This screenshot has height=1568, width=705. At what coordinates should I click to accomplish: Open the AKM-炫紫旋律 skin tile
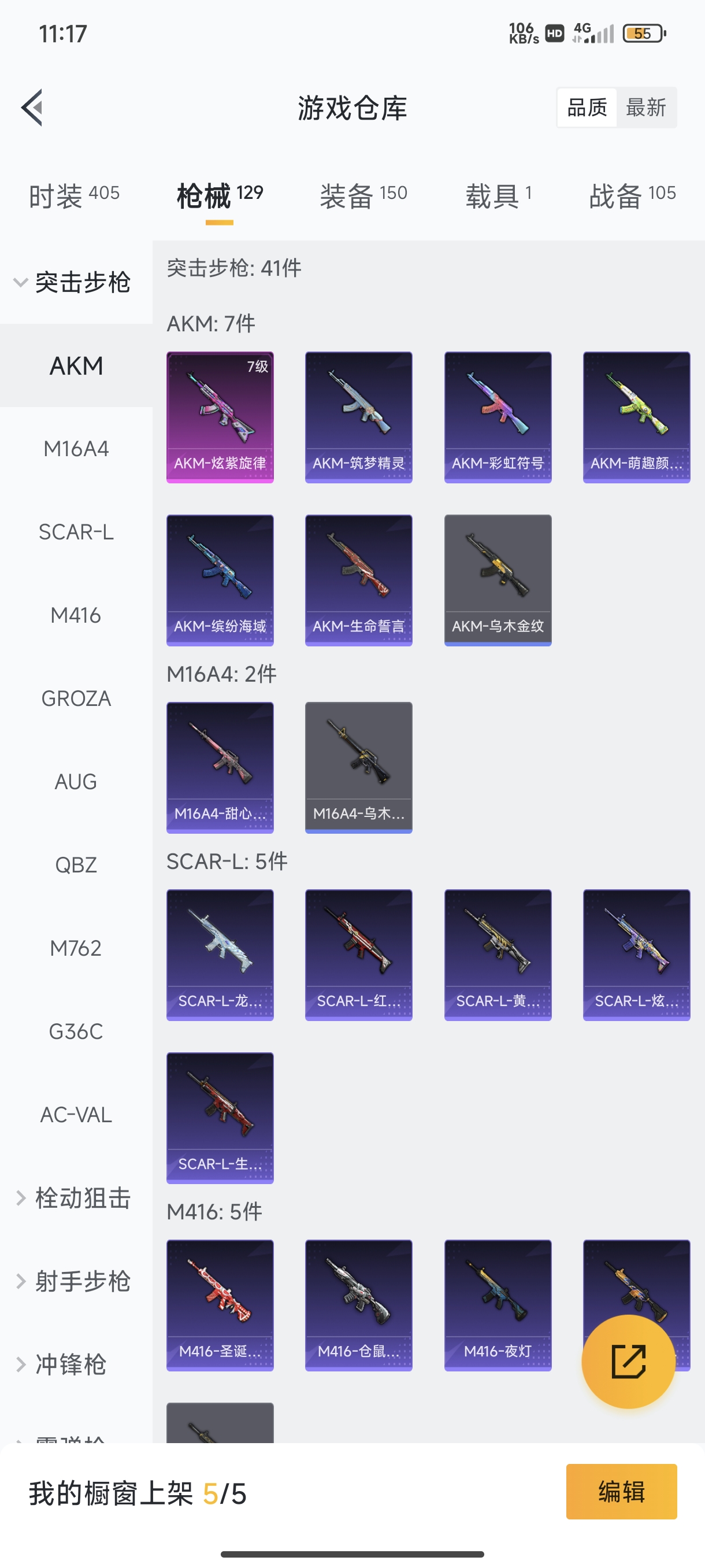tap(220, 417)
